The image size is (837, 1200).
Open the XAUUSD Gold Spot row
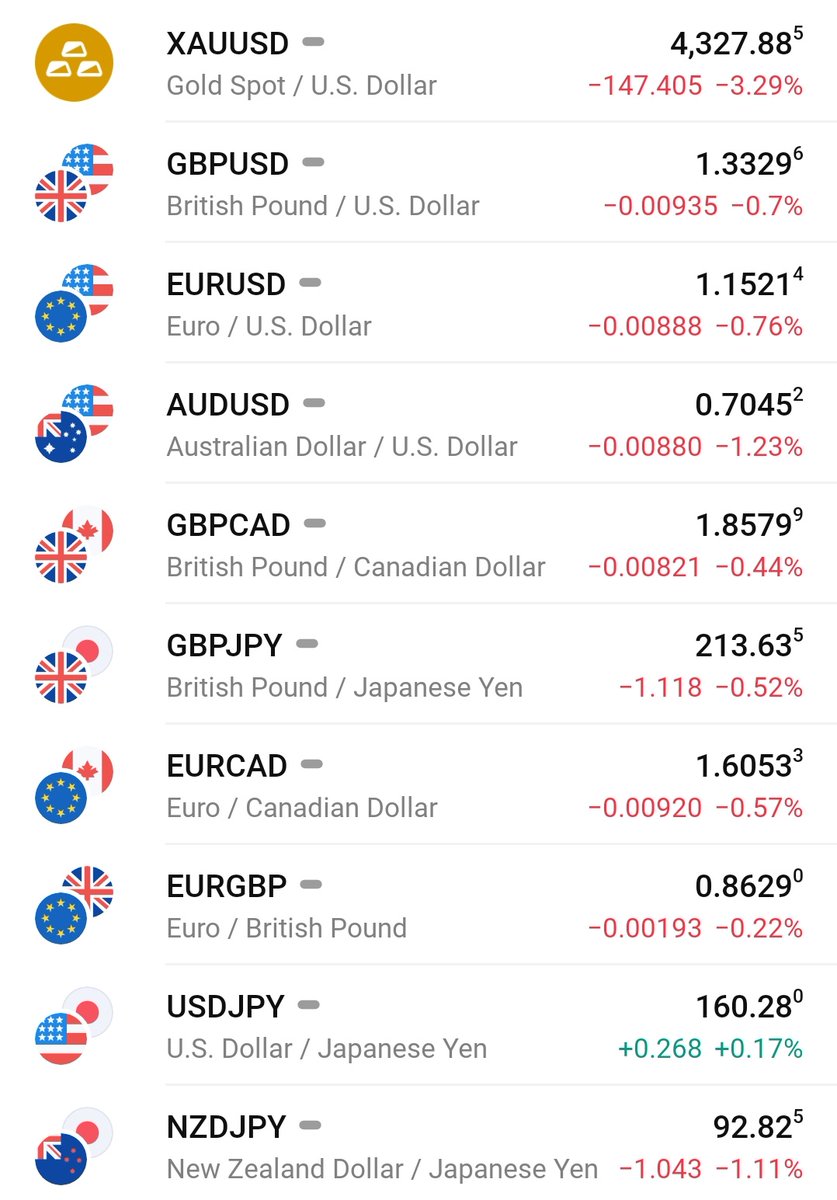418,62
